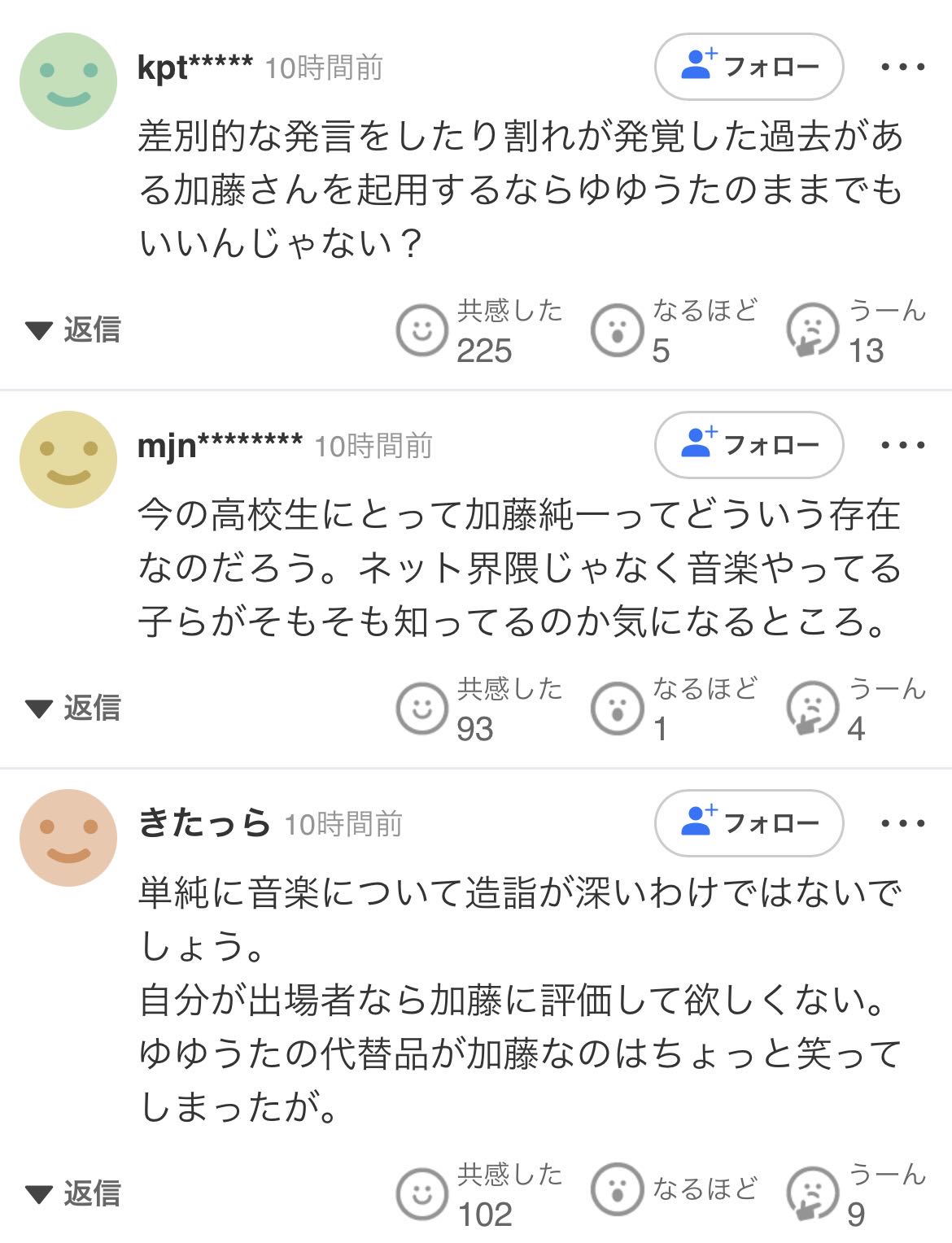
Task: Open more options on きたっら comment
Action: 903,823
